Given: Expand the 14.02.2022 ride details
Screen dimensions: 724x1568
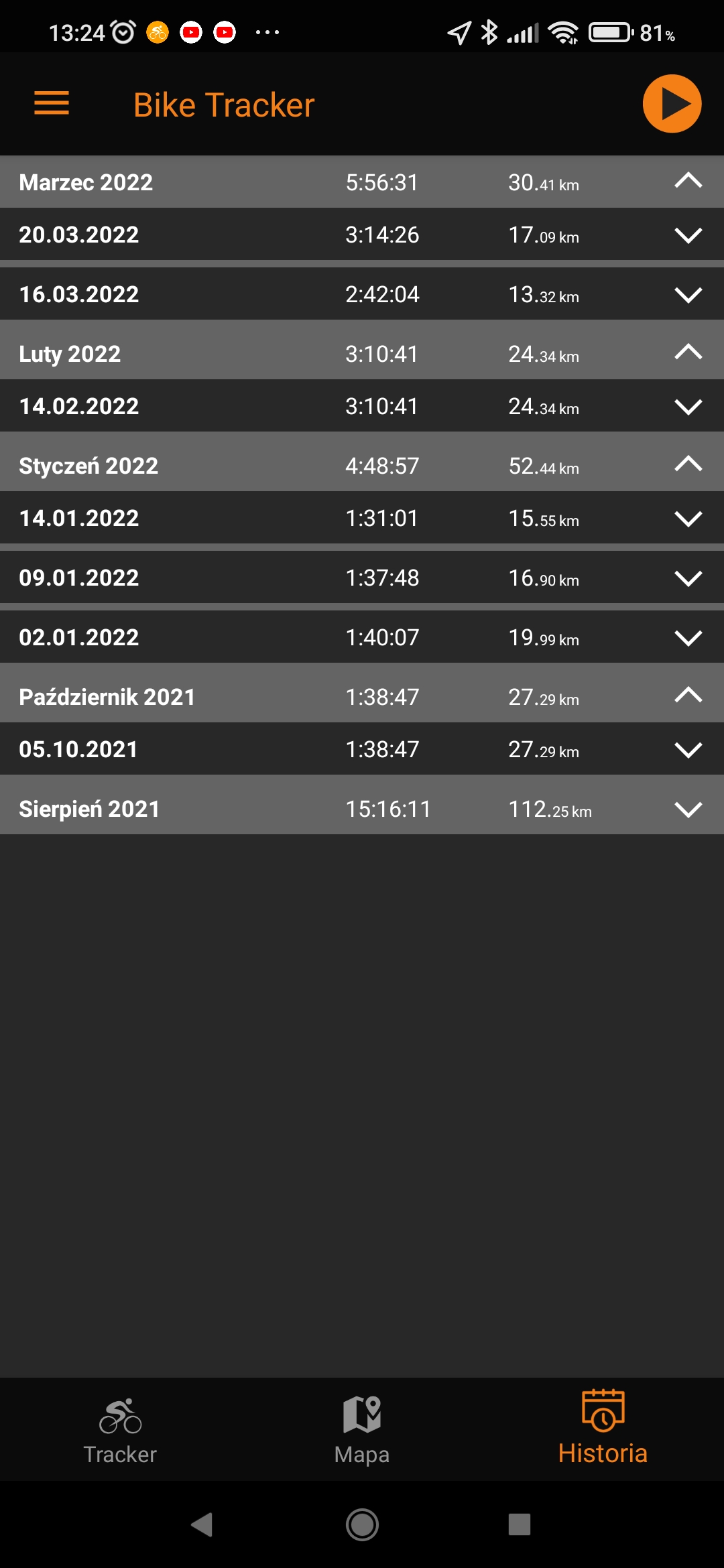Looking at the screenshot, I should coord(688,407).
